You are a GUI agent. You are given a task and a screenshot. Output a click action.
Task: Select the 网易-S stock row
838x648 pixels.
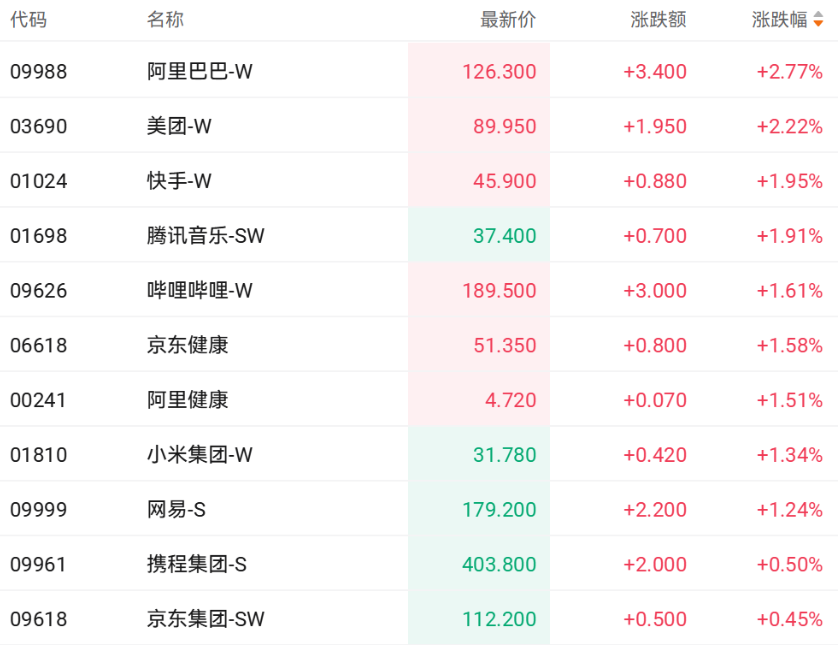(177, 510)
